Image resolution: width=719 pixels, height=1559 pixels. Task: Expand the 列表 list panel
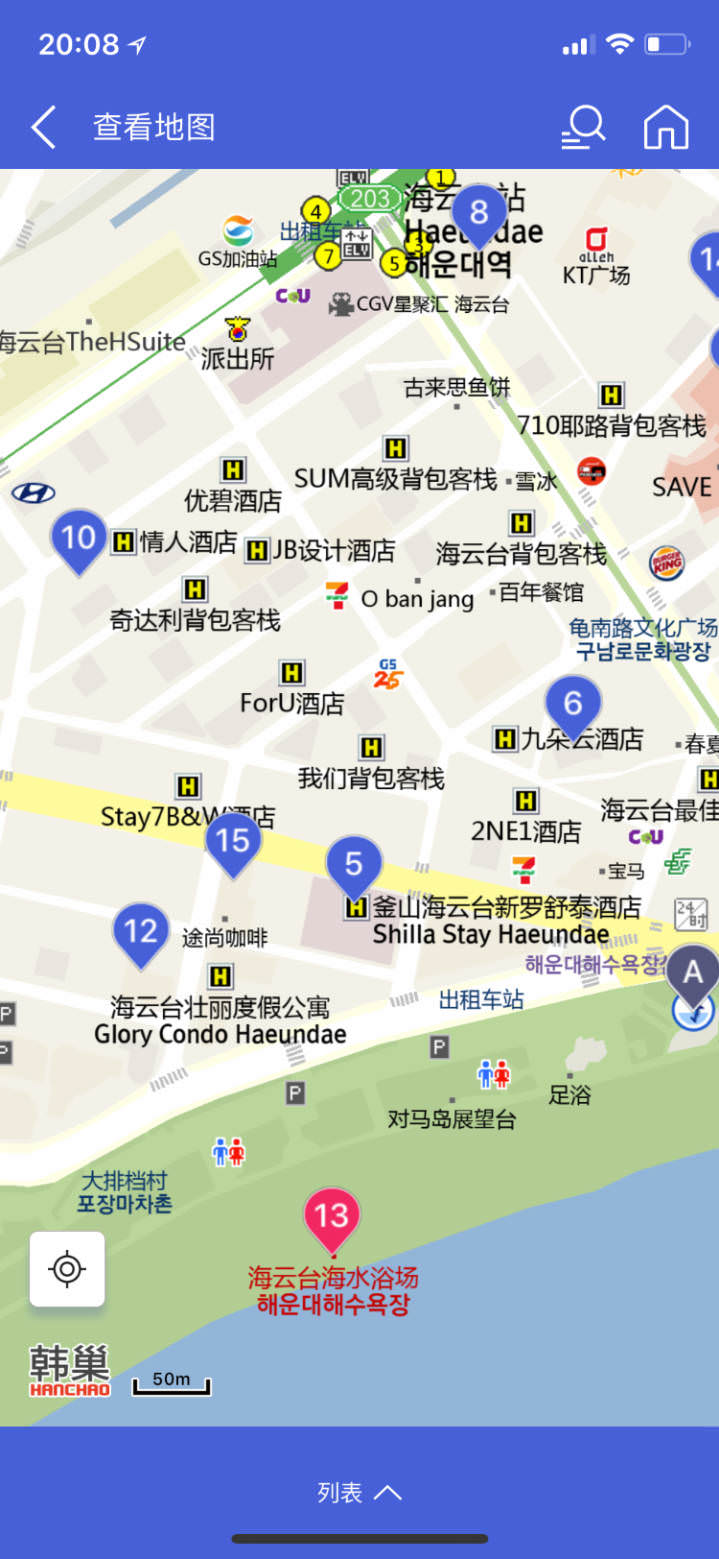point(359,1493)
